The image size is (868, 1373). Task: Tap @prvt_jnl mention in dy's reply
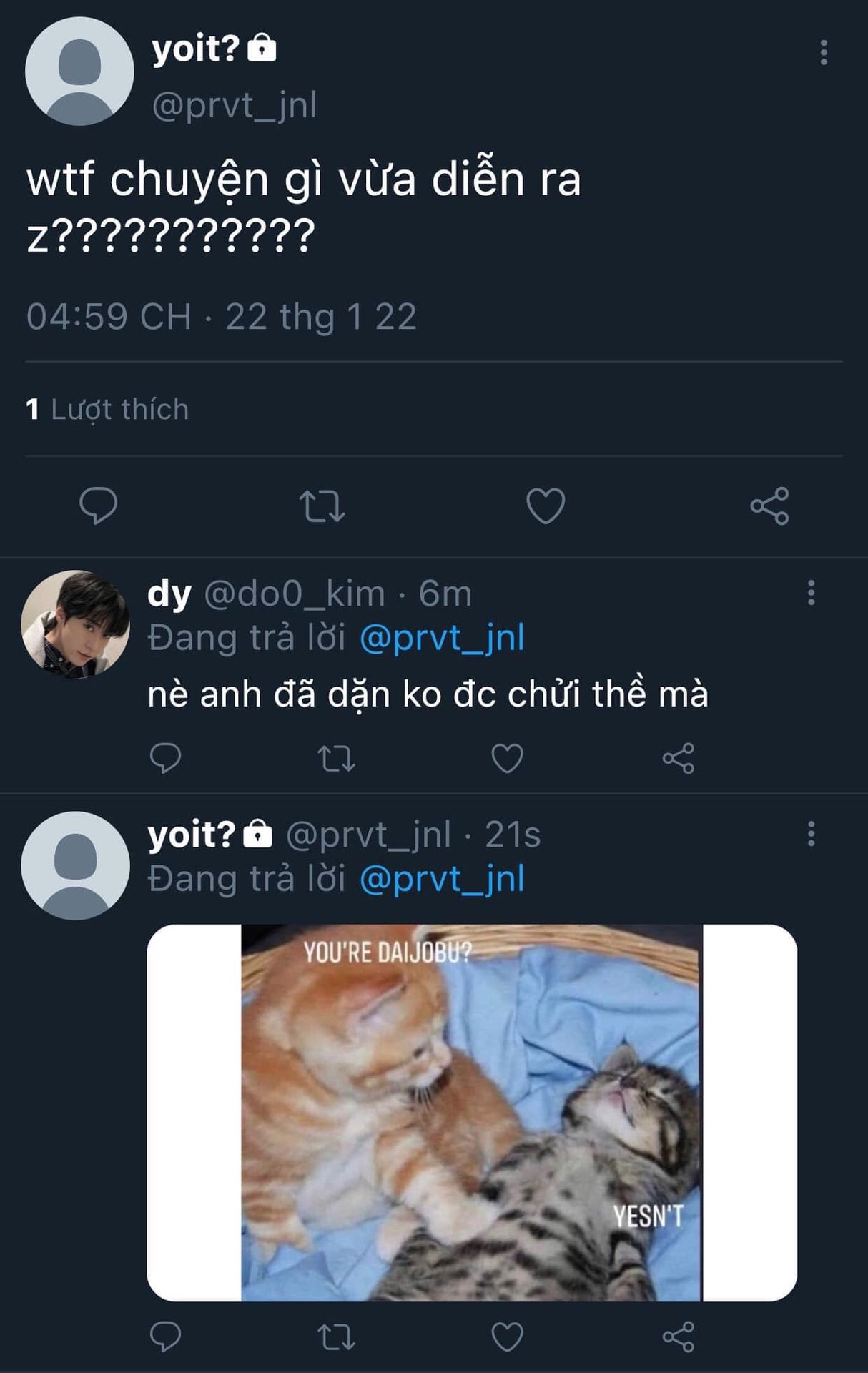tap(442, 638)
